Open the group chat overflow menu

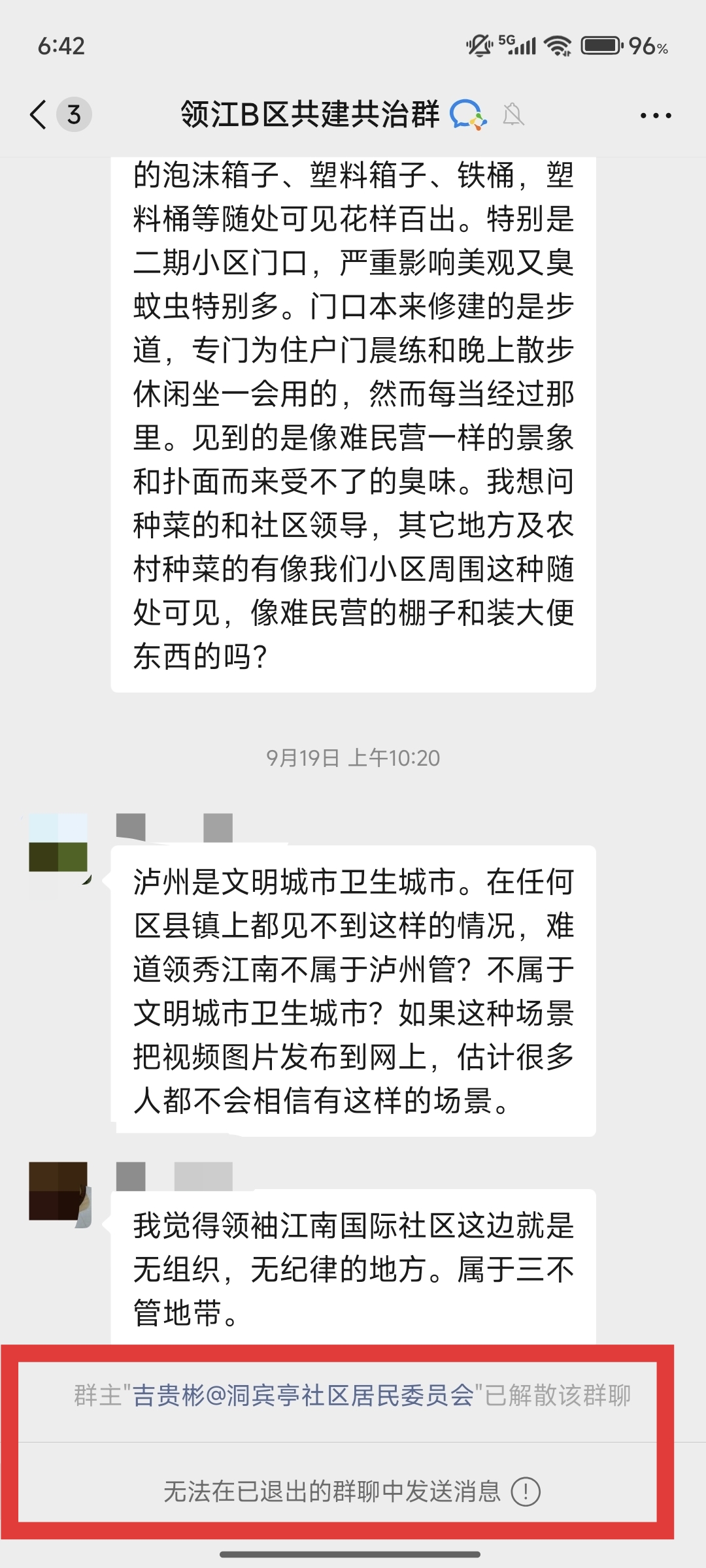[x=655, y=116]
